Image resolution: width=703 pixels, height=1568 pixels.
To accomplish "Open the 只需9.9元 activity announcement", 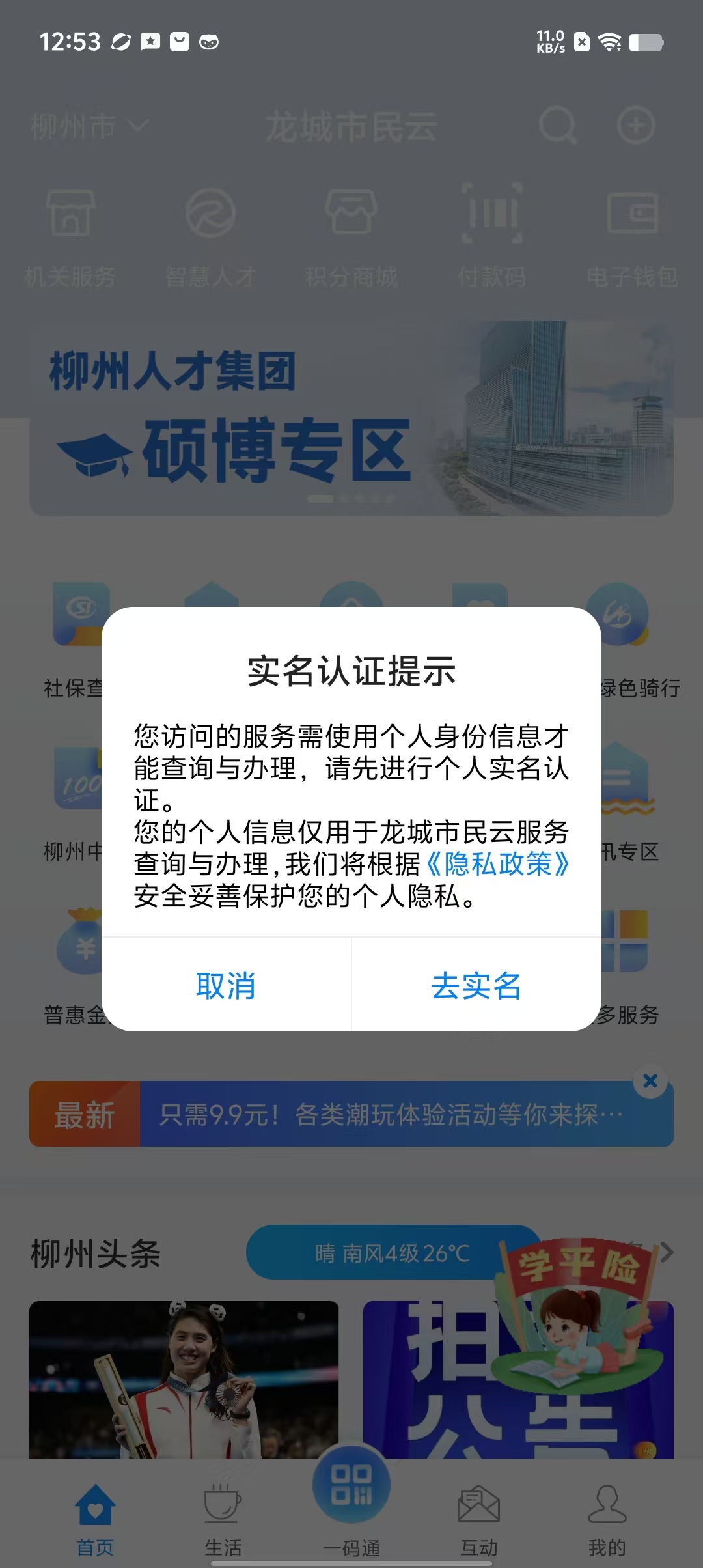I will tap(391, 1115).
